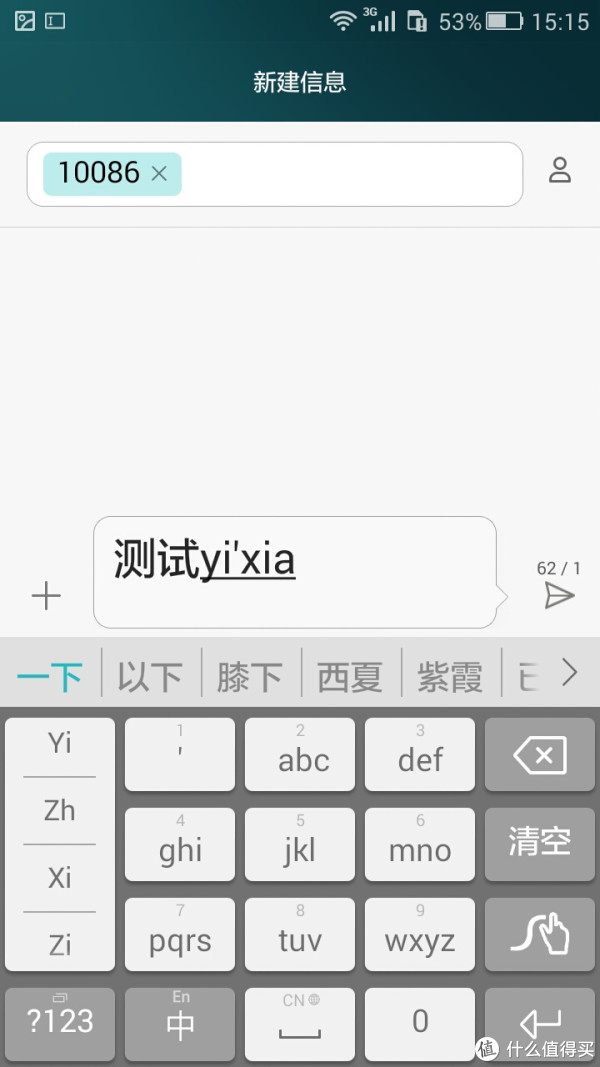
Task: Switch to the ?123 symbols keyboard
Action: click(x=60, y=1024)
